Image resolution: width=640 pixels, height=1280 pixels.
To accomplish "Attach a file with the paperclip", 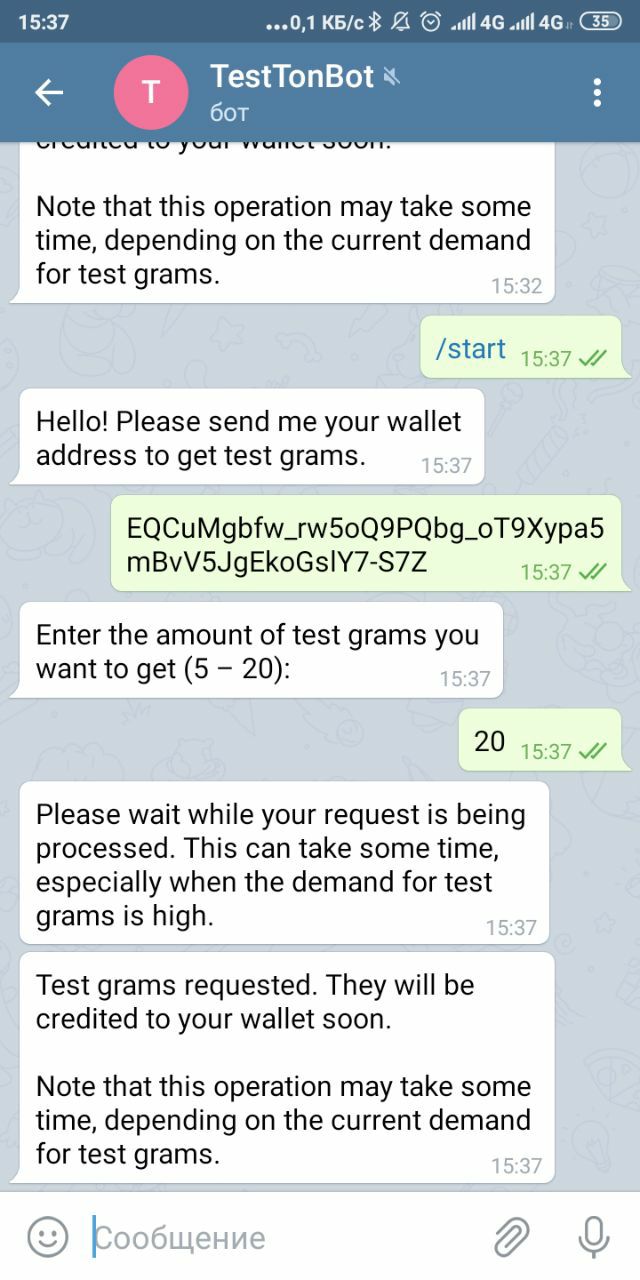I will click(x=512, y=1238).
